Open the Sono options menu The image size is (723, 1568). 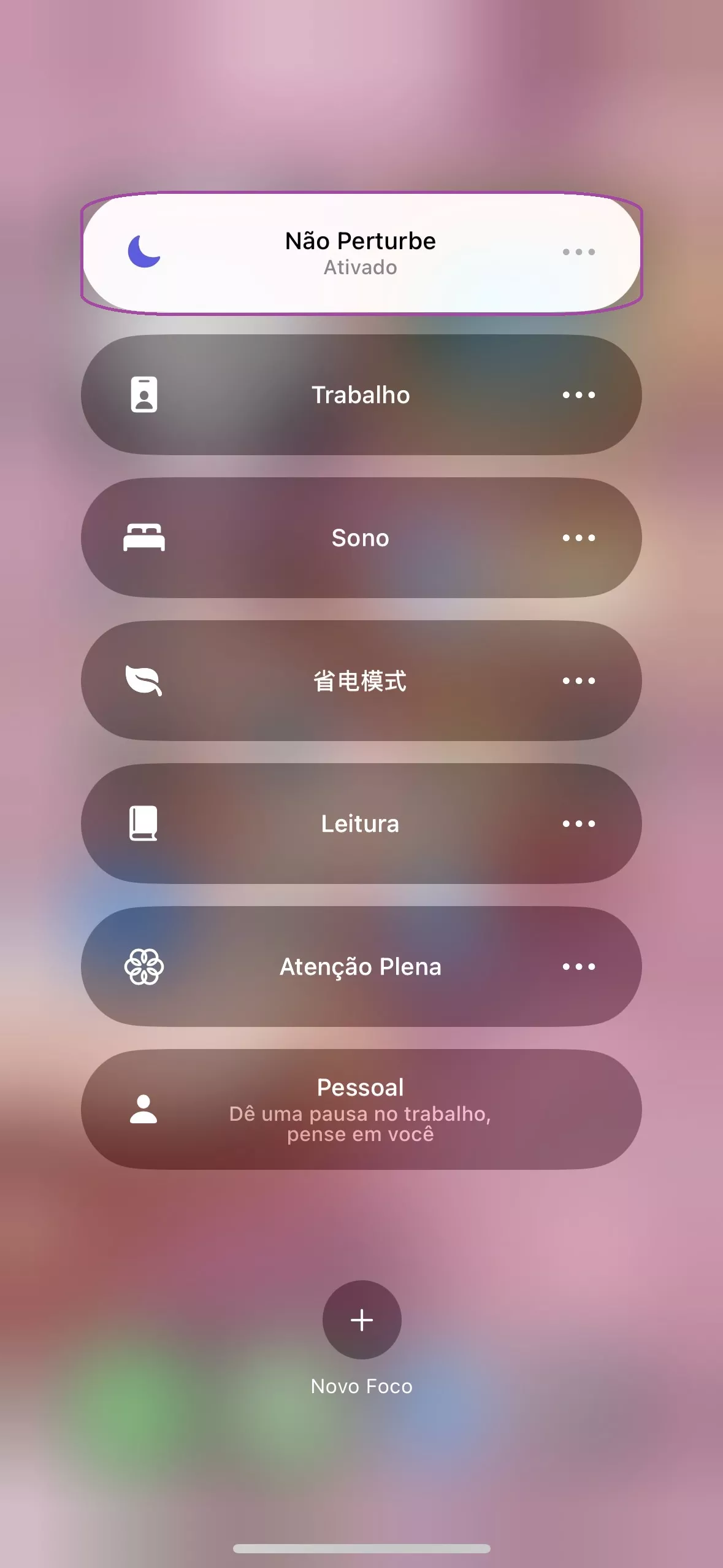click(x=578, y=538)
